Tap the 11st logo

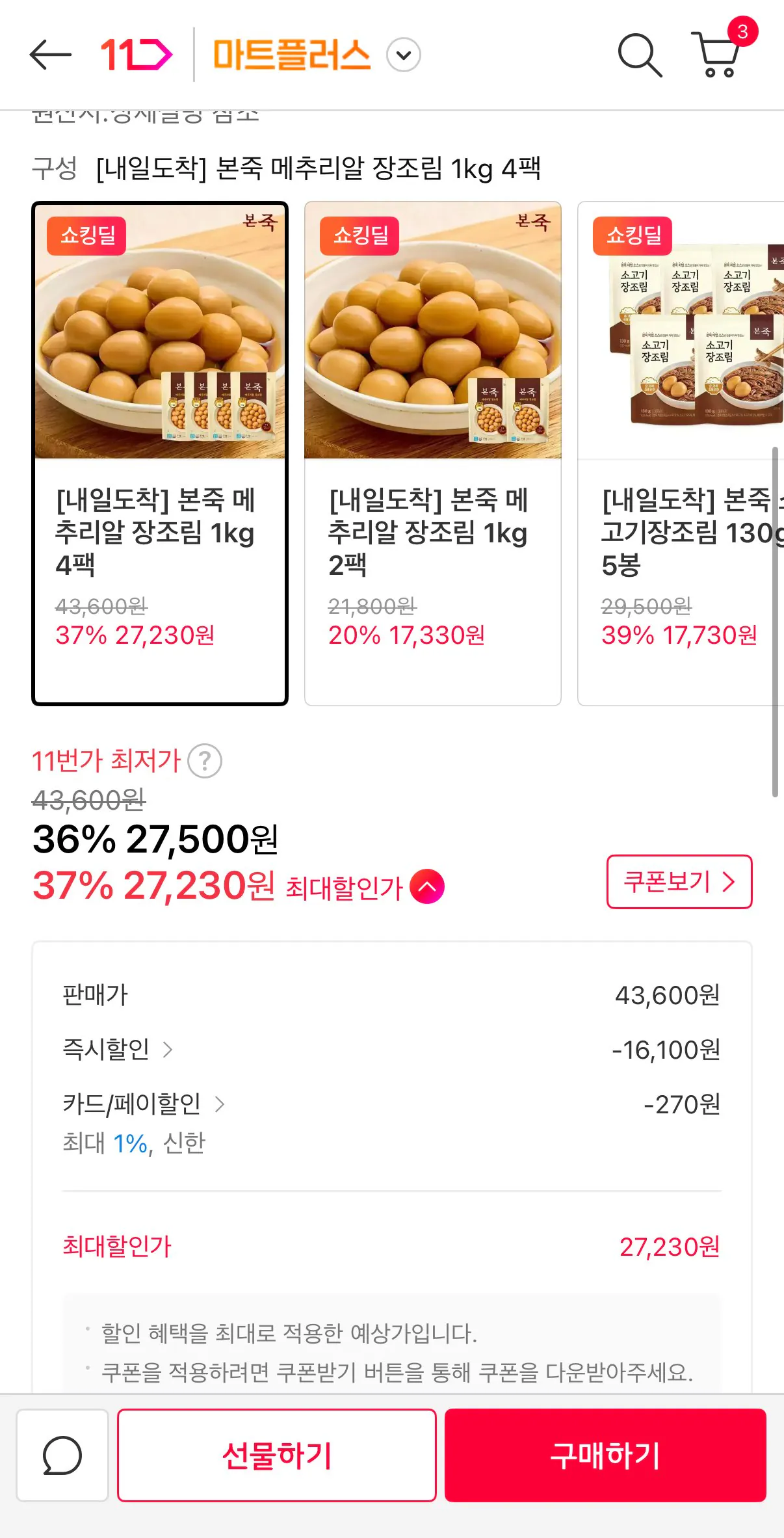(135, 55)
